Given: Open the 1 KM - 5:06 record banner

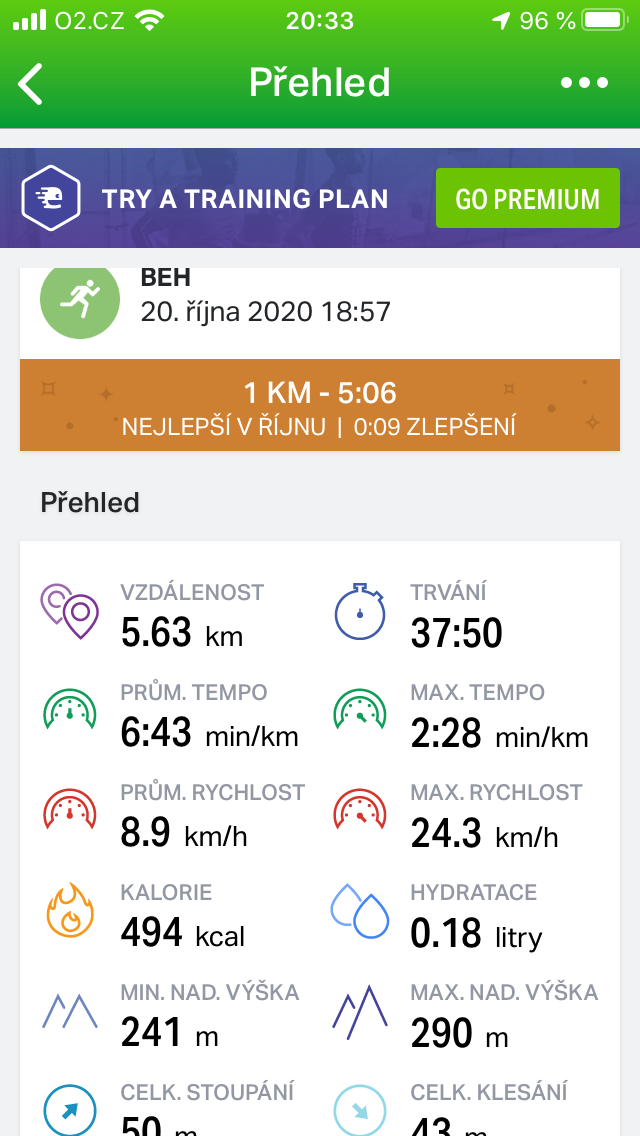Looking at the screenshot, I should (x=320, y=405).
